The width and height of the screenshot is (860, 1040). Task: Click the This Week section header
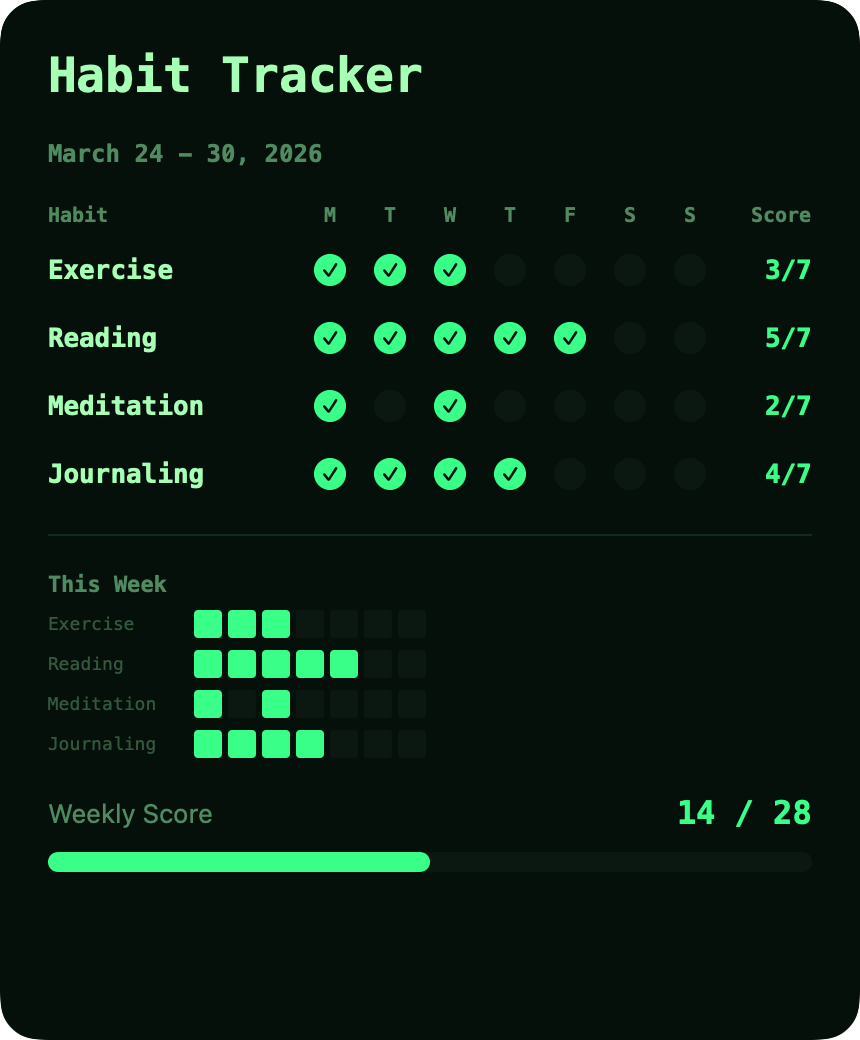(x=107, y=584)
